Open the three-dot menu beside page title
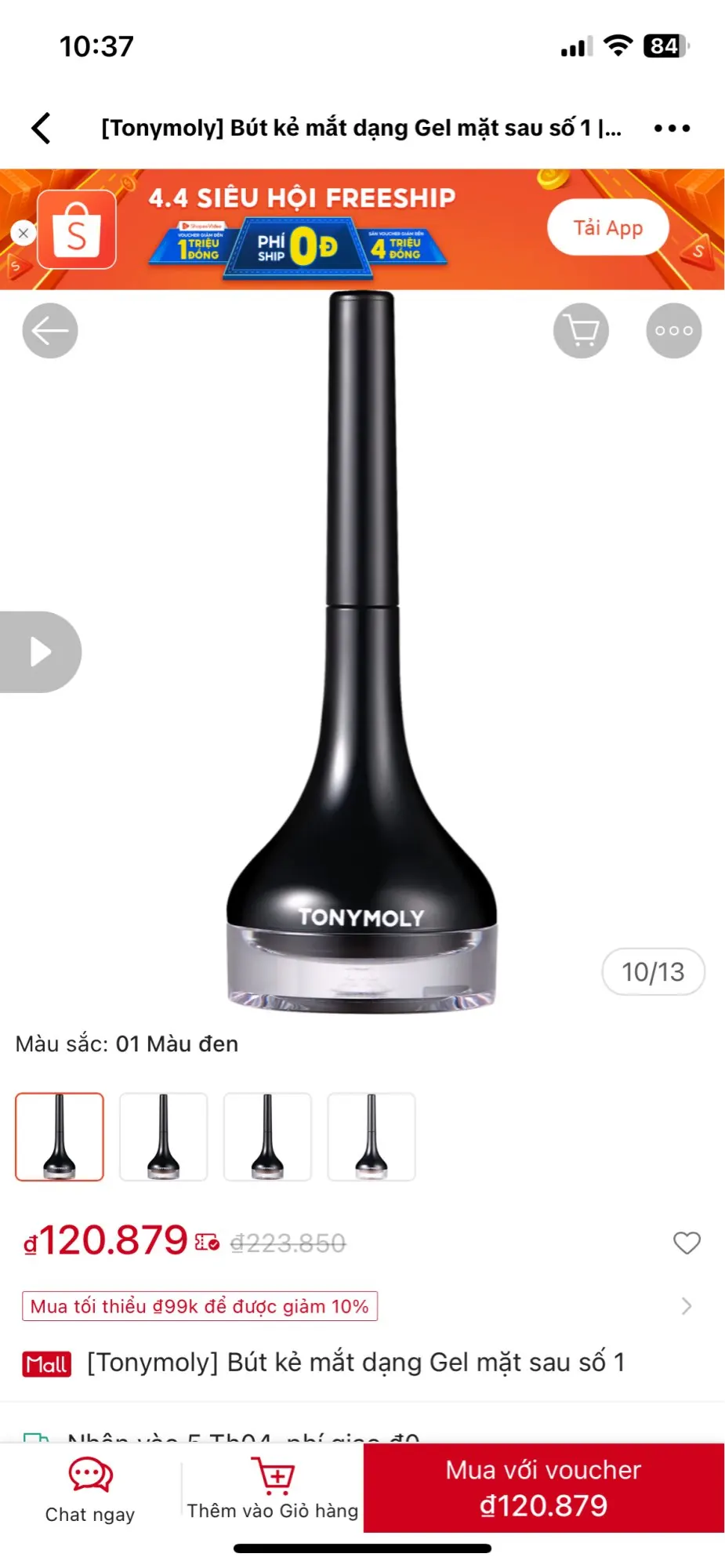Screen dimensions: 725x1568 pos(672,128)
